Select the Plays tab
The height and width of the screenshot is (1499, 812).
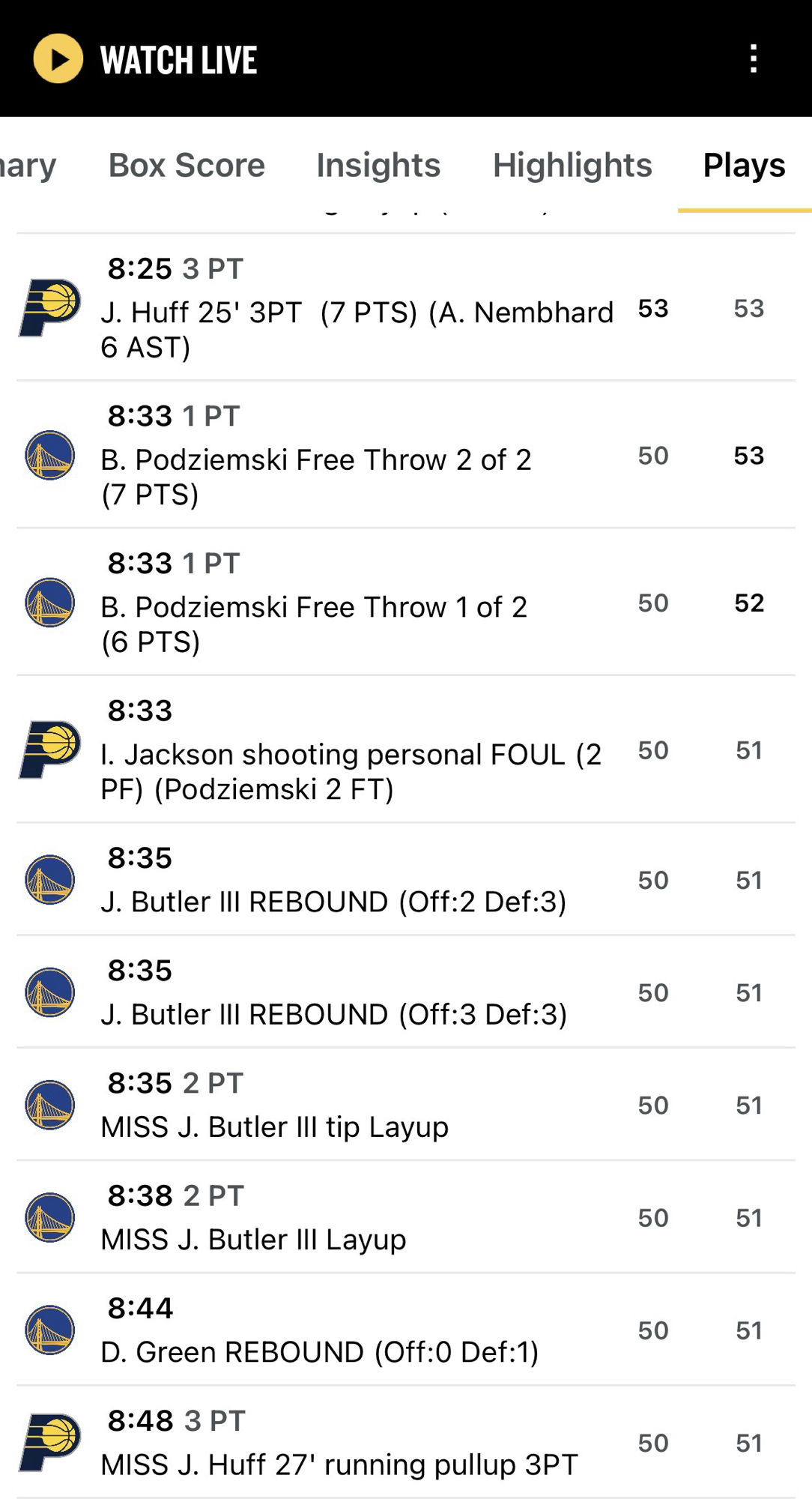point(744,165)
